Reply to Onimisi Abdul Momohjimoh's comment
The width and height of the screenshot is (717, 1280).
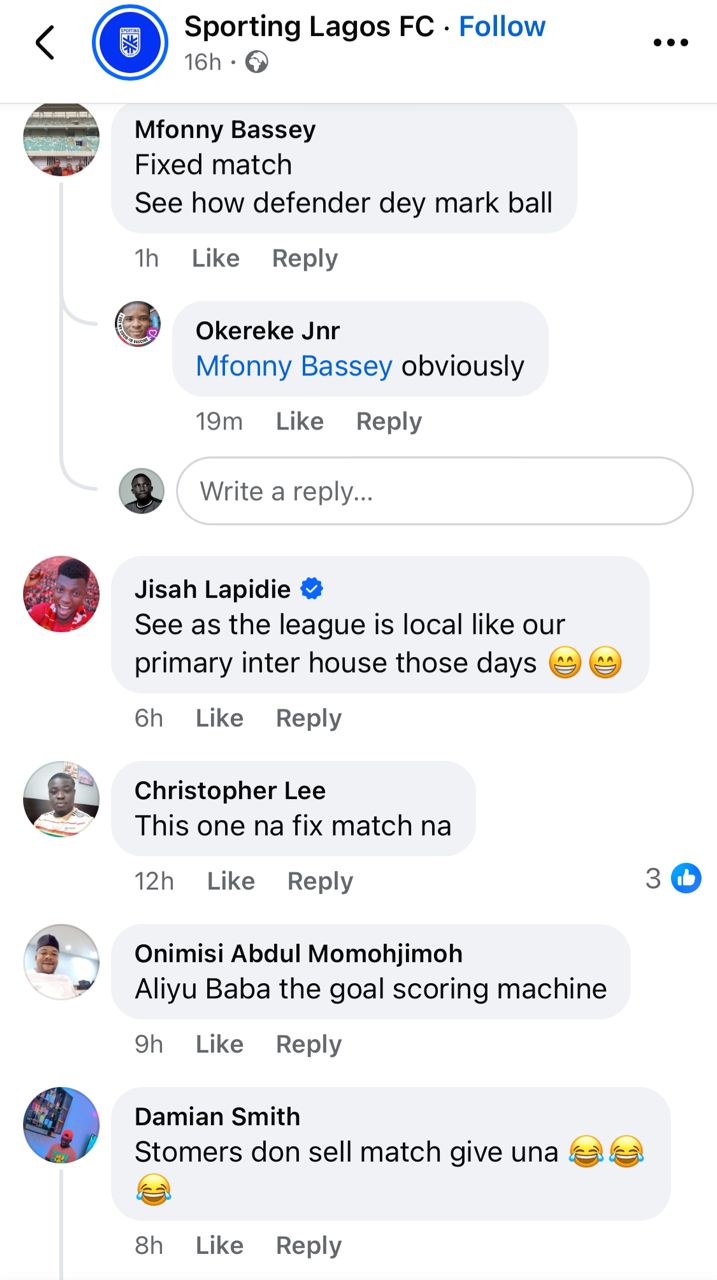308,1044
